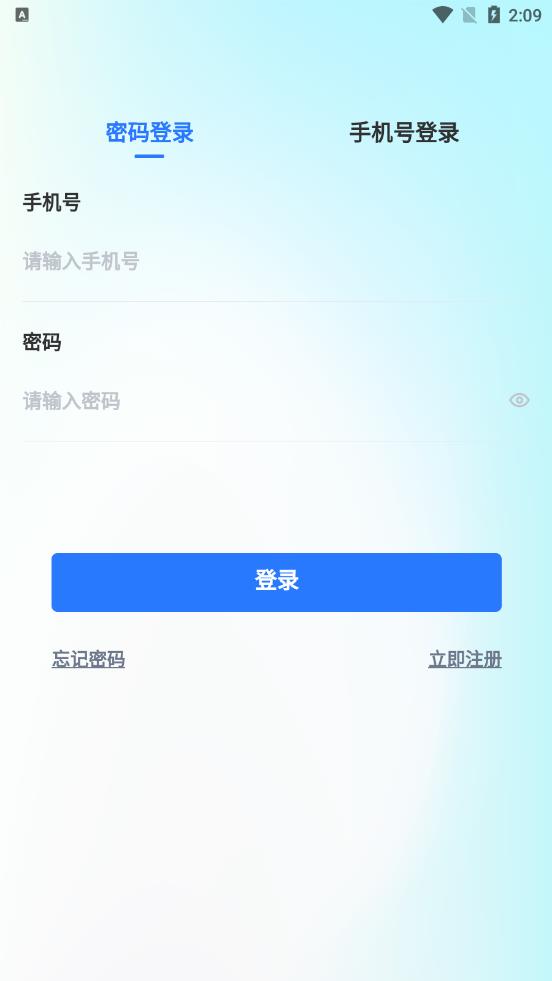Focus the 请输入手机号 phone number field
552x981 pixels.
point(258,261)
